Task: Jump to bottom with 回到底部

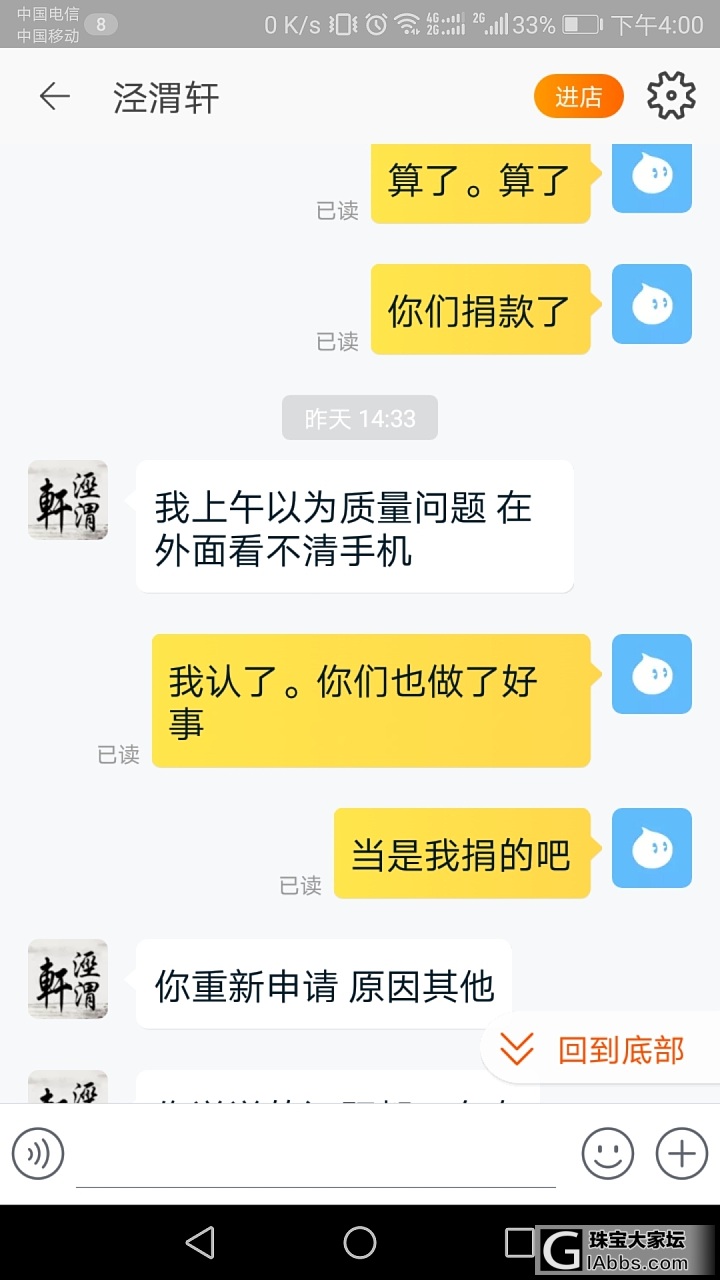Action: coord(602,1050)
